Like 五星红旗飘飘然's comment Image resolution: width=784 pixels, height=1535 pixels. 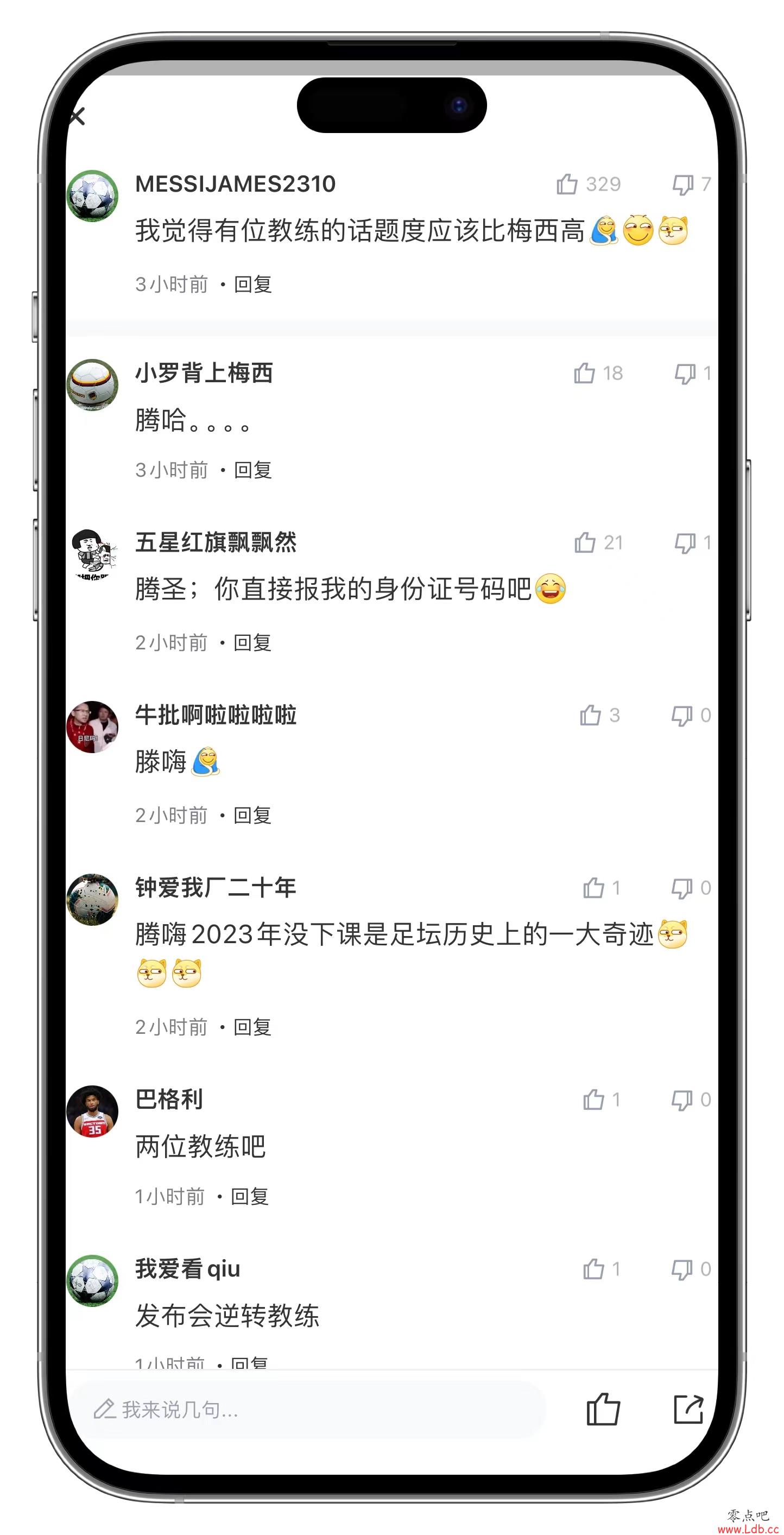tap(585, 543)
